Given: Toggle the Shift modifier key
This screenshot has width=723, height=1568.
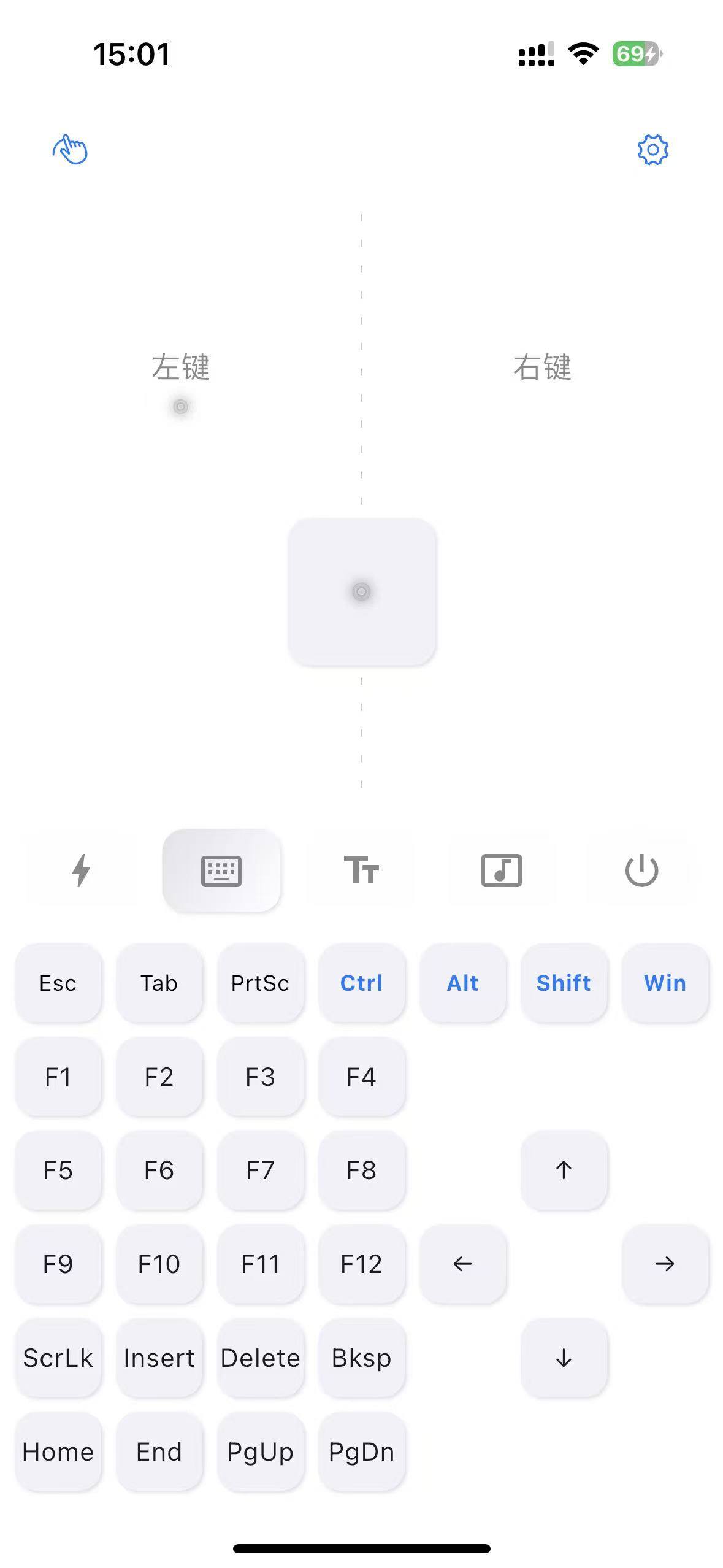Looking at the screenshot, I should pos(564,983).
